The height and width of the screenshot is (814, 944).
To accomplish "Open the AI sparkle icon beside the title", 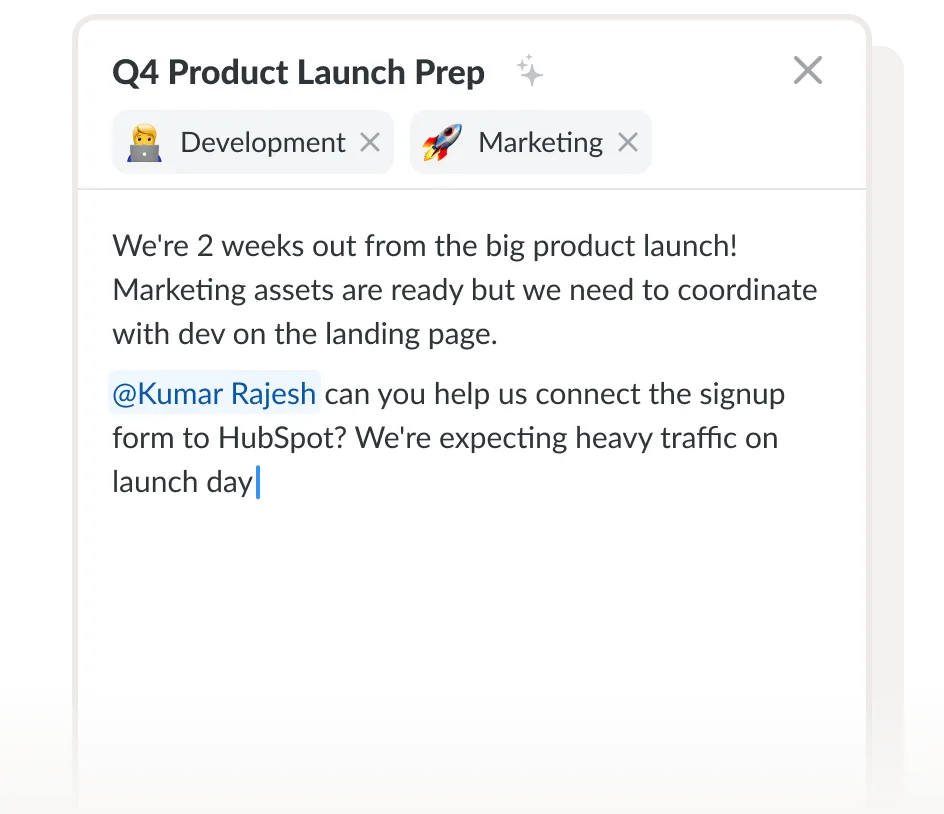I will [530, 70].
